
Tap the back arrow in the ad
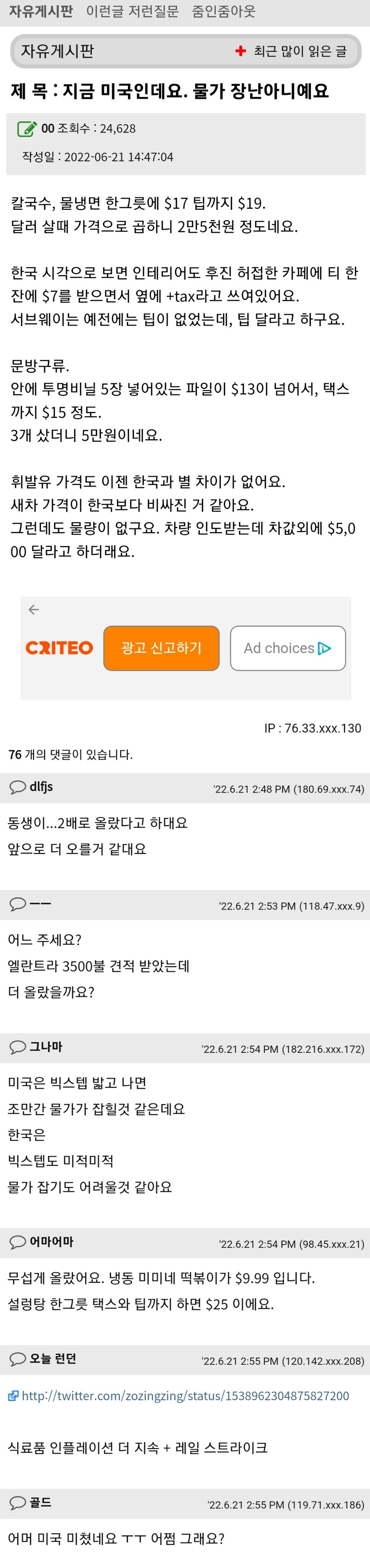34,609
